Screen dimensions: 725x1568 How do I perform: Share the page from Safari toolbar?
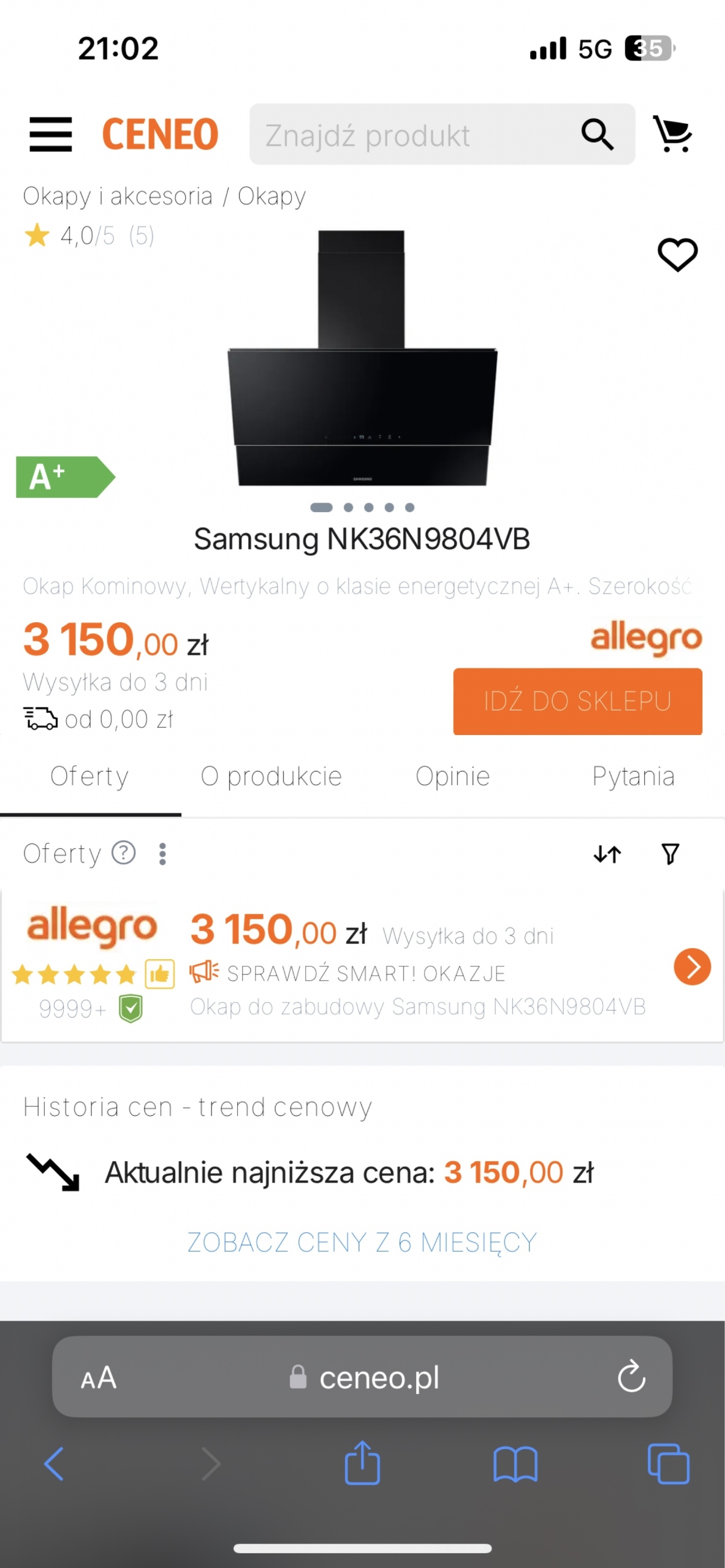(362, 1464)
